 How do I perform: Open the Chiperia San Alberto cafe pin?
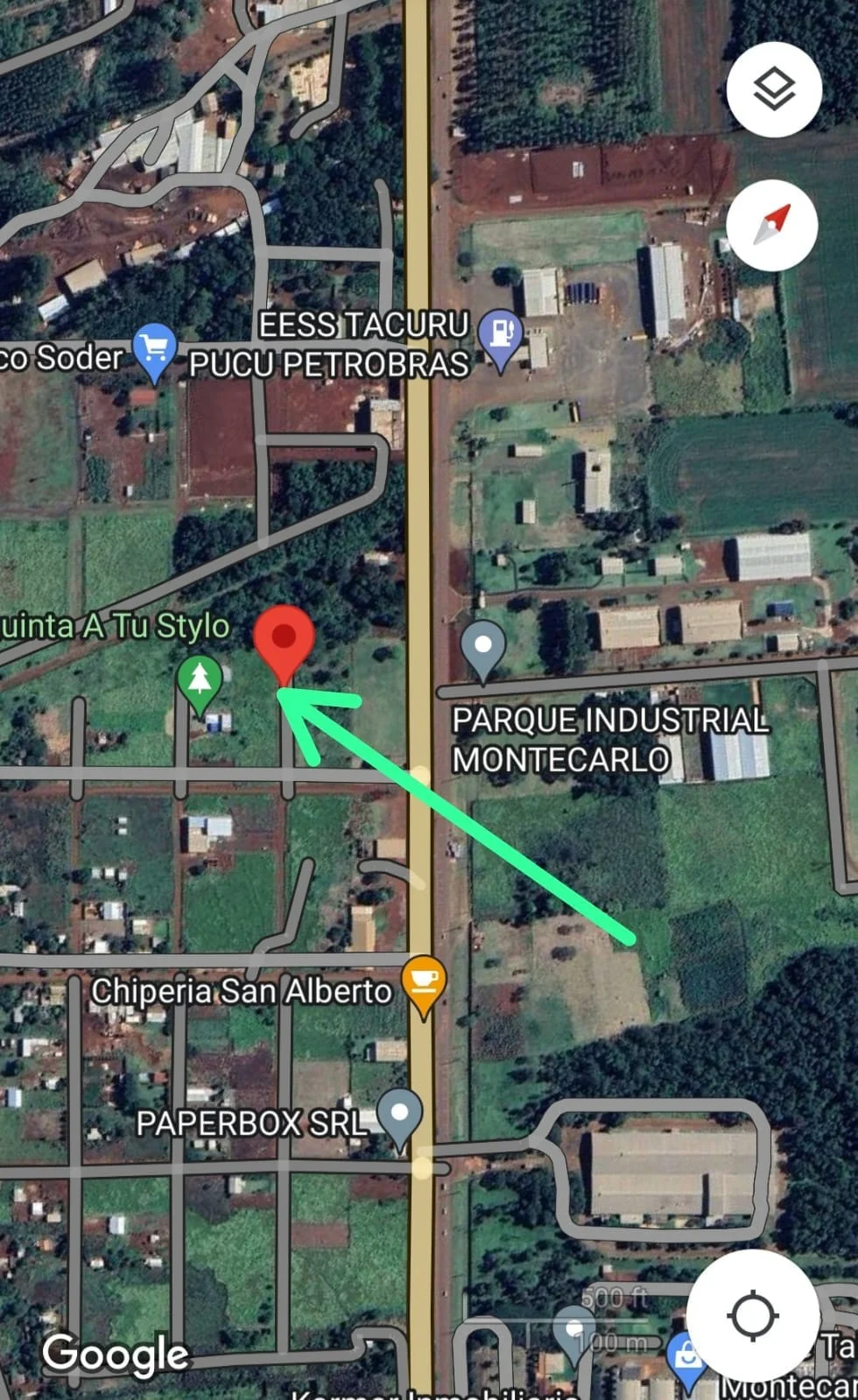tap(424, 983)
